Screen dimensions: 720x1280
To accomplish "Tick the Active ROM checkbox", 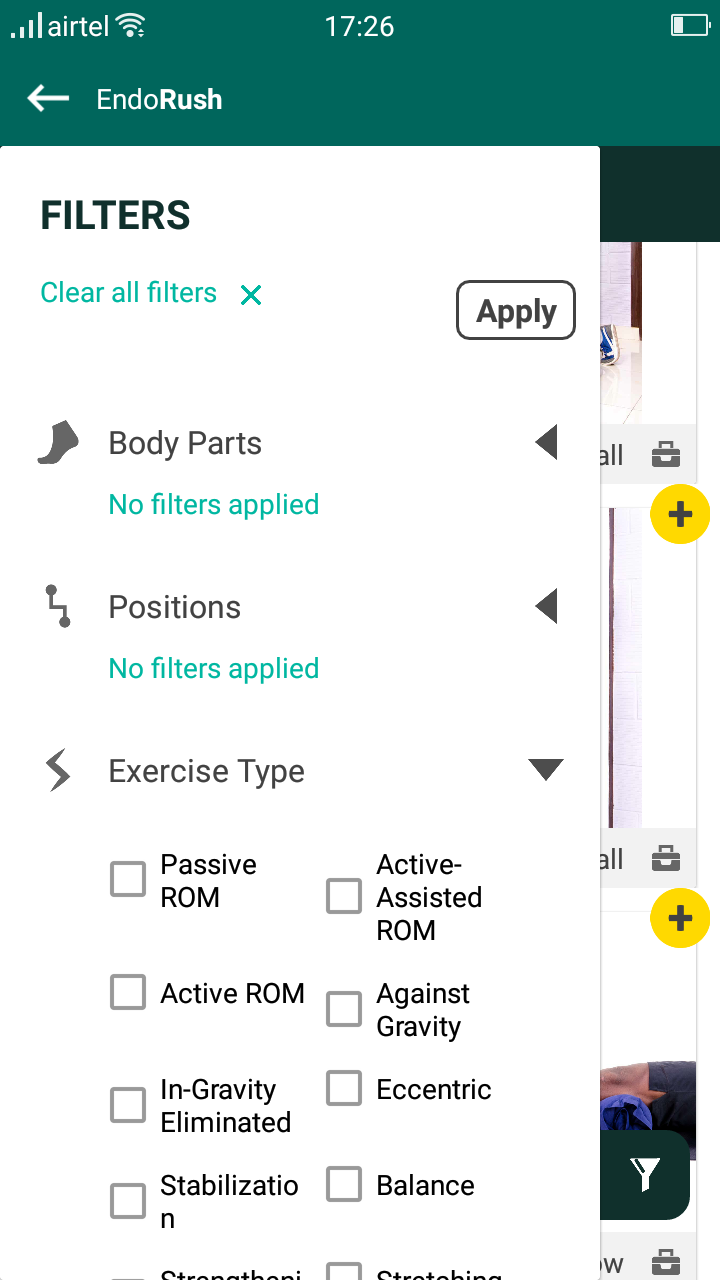I will point(128,992).
